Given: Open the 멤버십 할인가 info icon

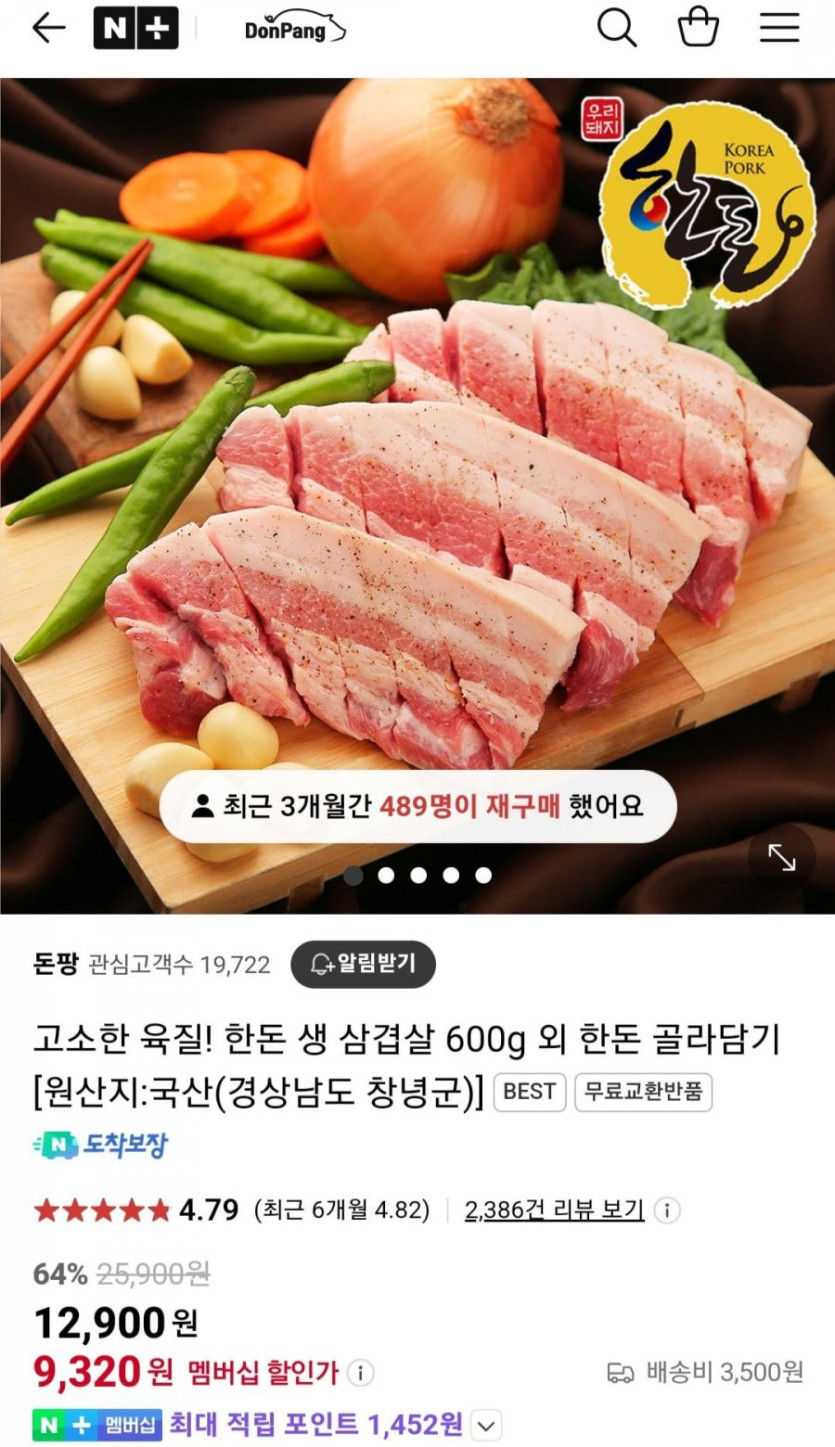Looking at the screenshot, I should point(361,1372).
